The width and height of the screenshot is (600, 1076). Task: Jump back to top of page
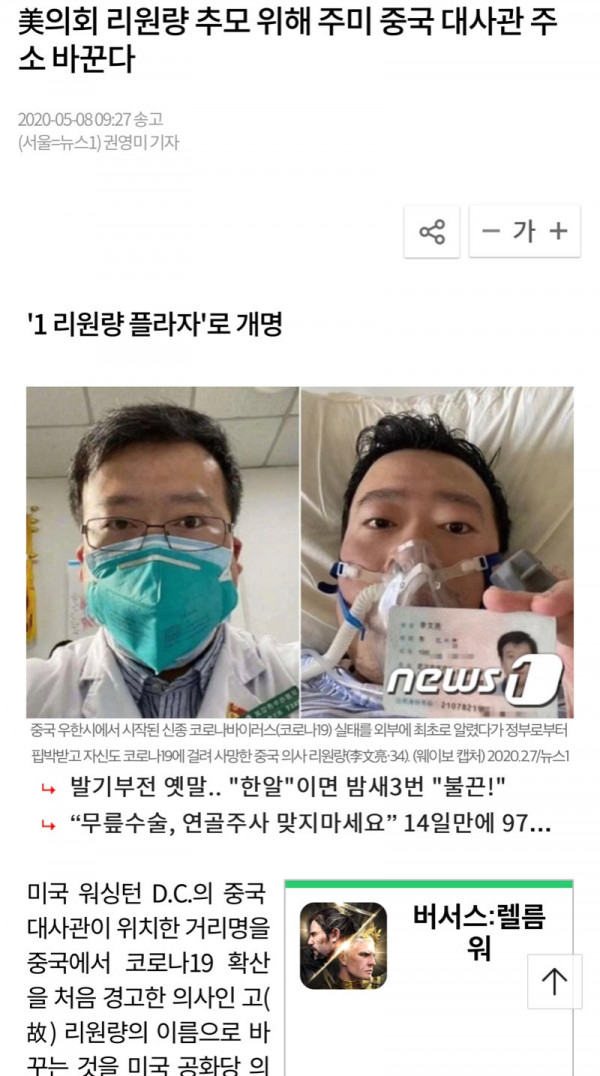tap(554, 981)
